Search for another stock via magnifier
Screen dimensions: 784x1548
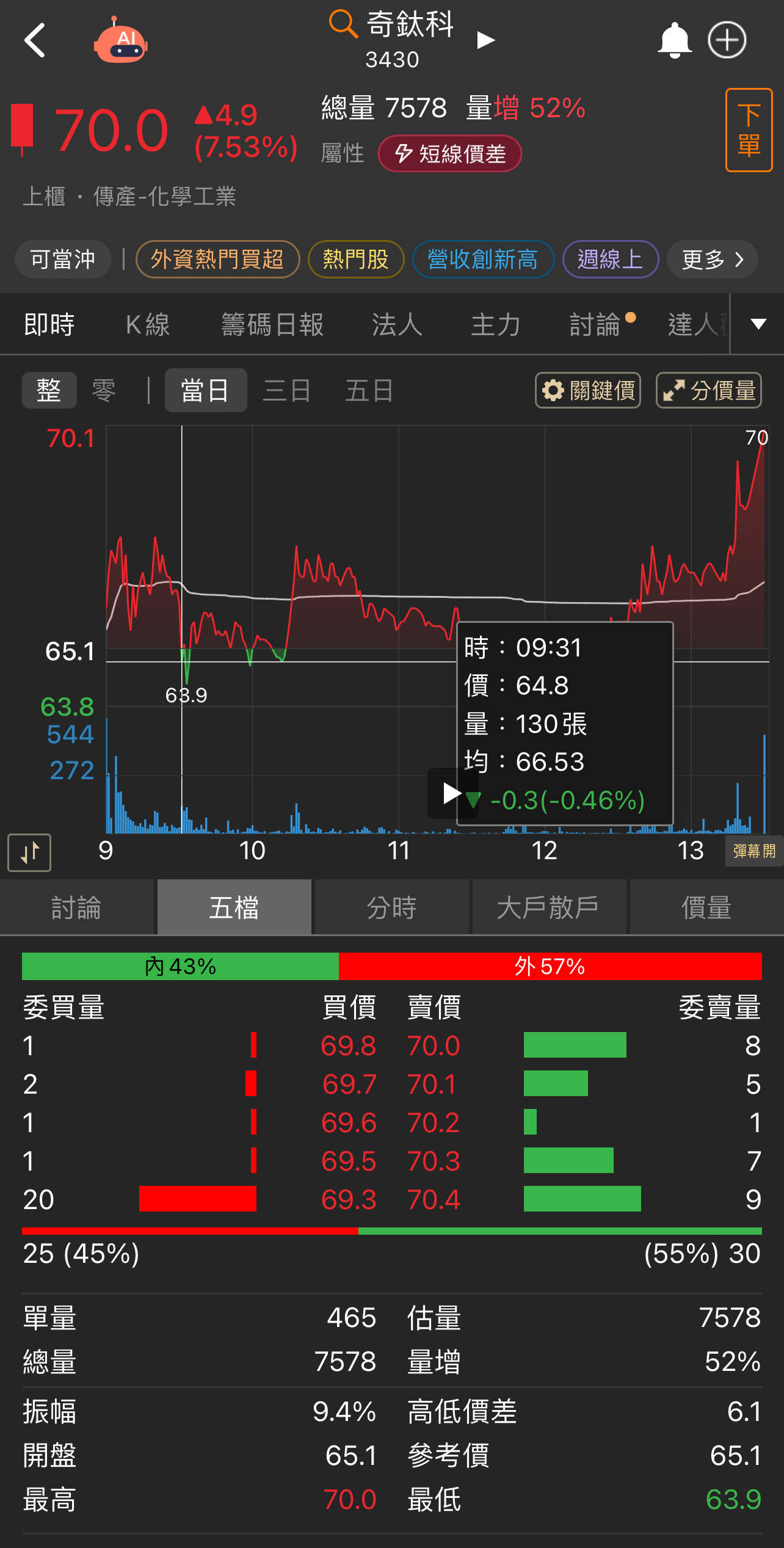(343, 24)
